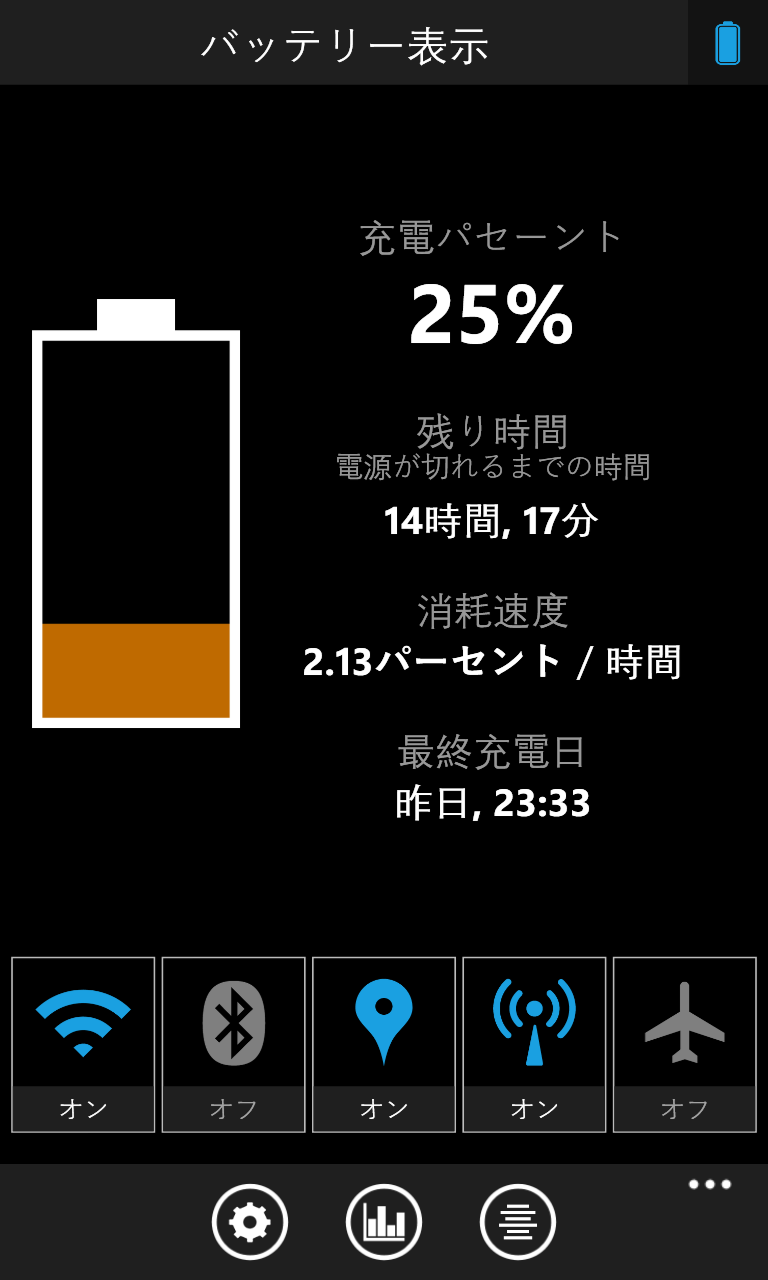Open the settings gear
Viewport: 768px width, 1280px height.
[250, 1221]
